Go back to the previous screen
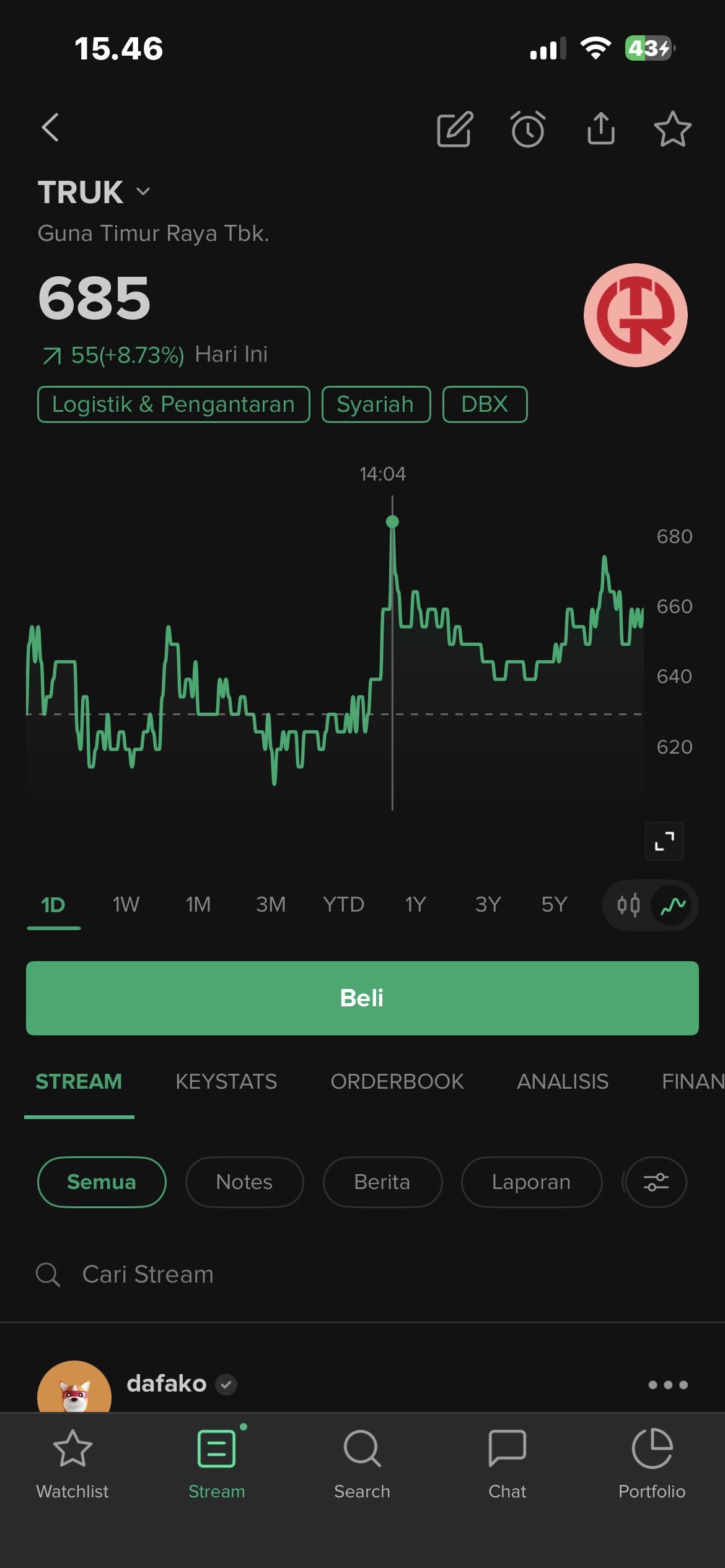Viewport: 725px width, 1568px height. [51, 128]
